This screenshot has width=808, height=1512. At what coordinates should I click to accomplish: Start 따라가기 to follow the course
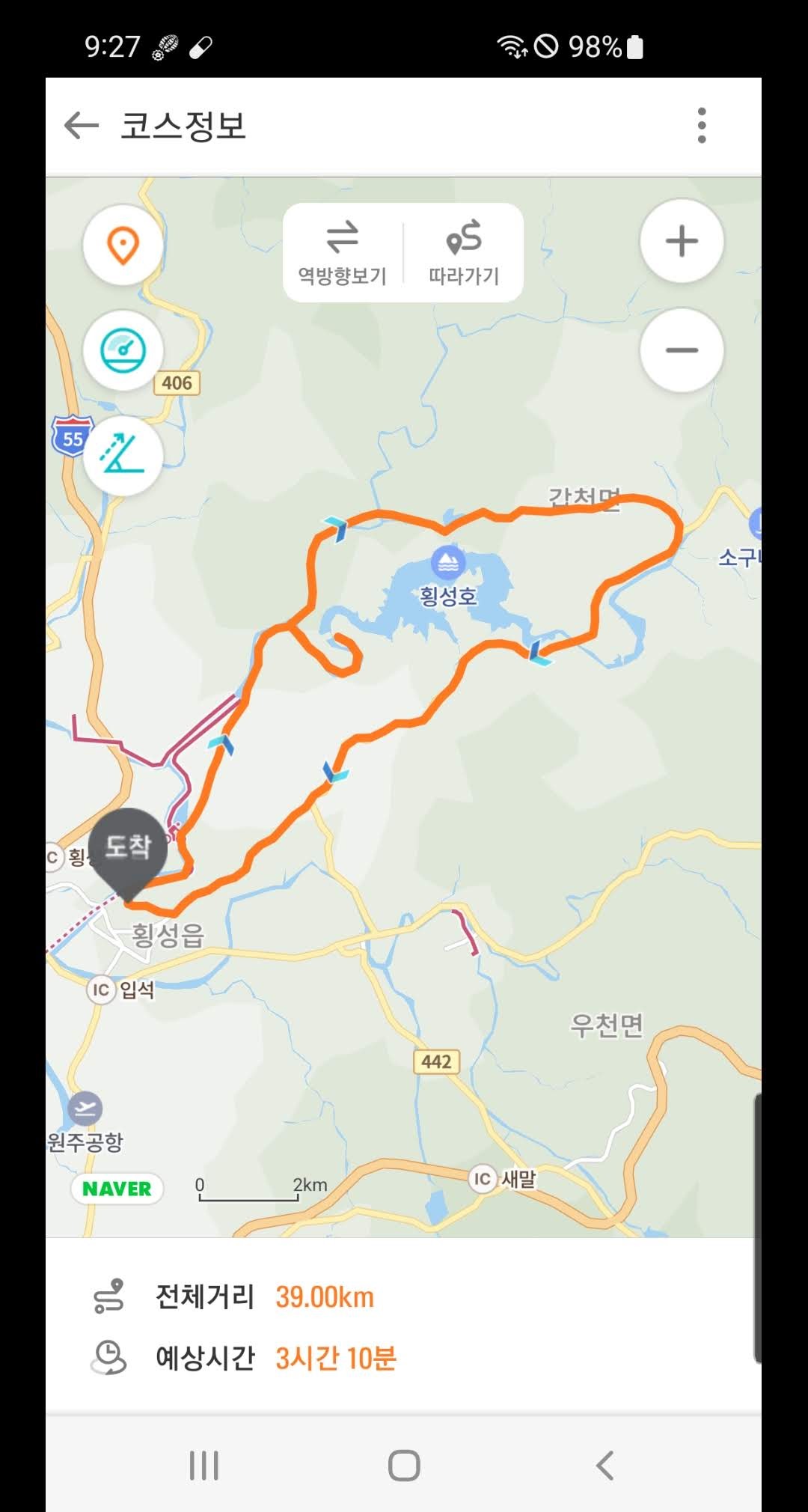pos(464,253)
